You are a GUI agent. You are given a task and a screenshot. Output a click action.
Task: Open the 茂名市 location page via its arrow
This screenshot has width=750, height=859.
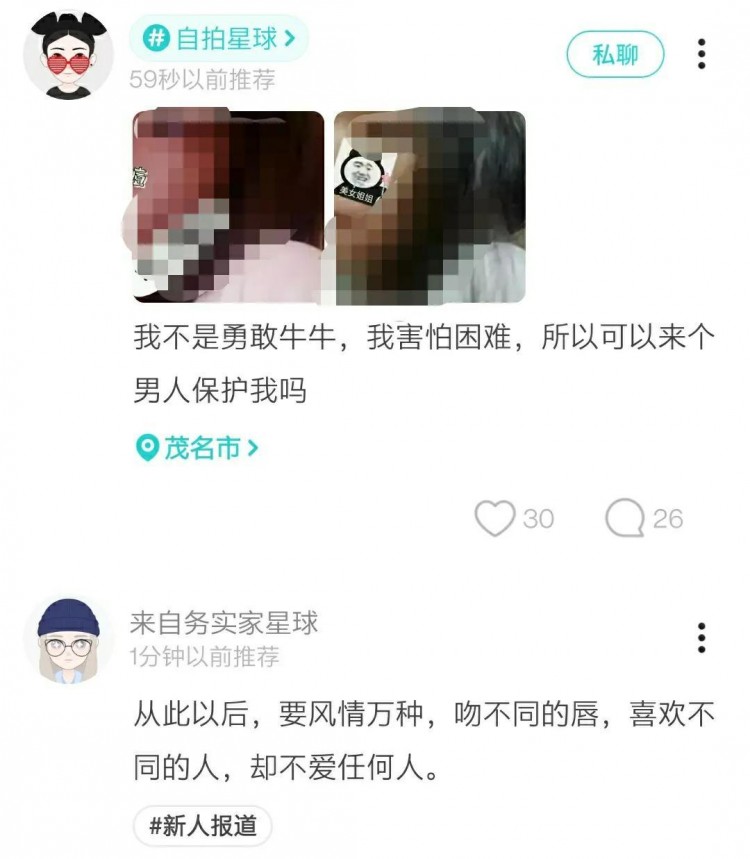click(x=252, y=450)
